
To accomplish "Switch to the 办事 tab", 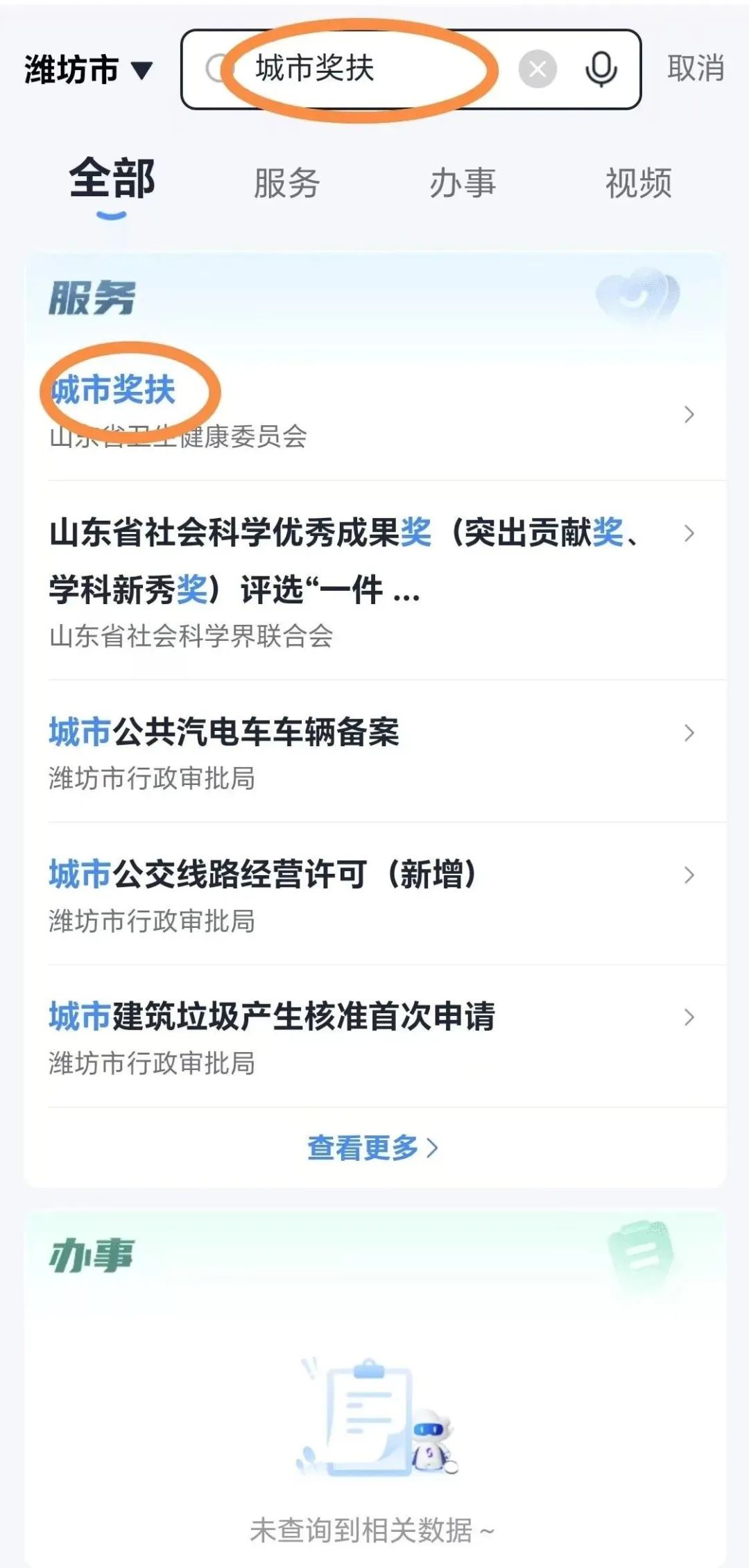I will tap(463, 184).
